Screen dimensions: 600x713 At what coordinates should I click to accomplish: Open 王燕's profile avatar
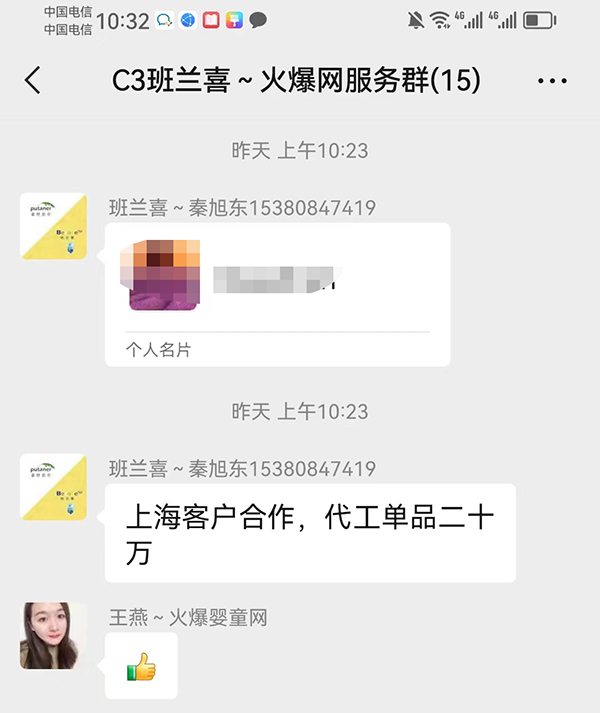pos(53,635)
